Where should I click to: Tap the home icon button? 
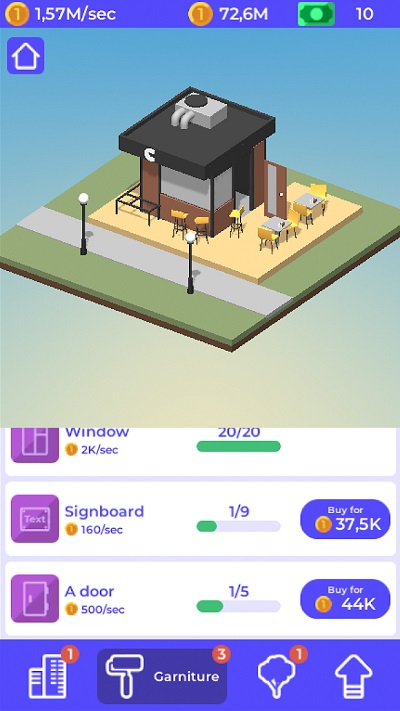tap(25, 56)
